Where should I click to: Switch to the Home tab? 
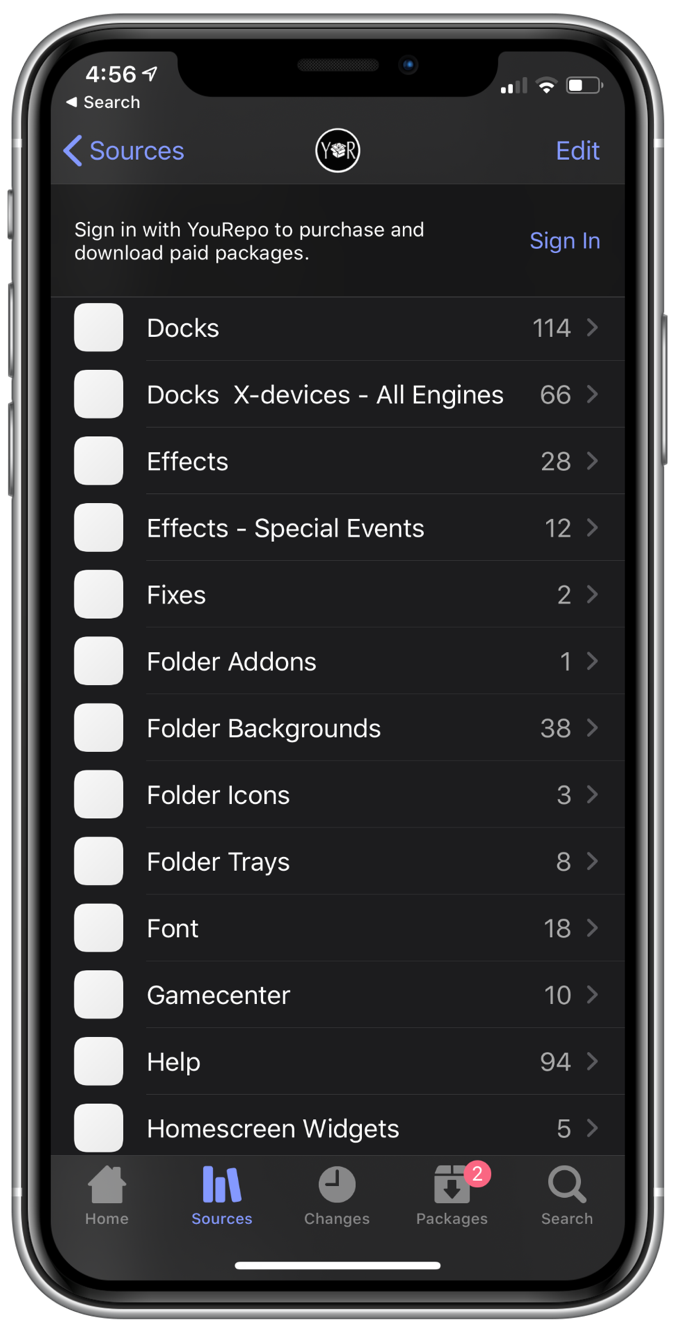[107, 1196]
